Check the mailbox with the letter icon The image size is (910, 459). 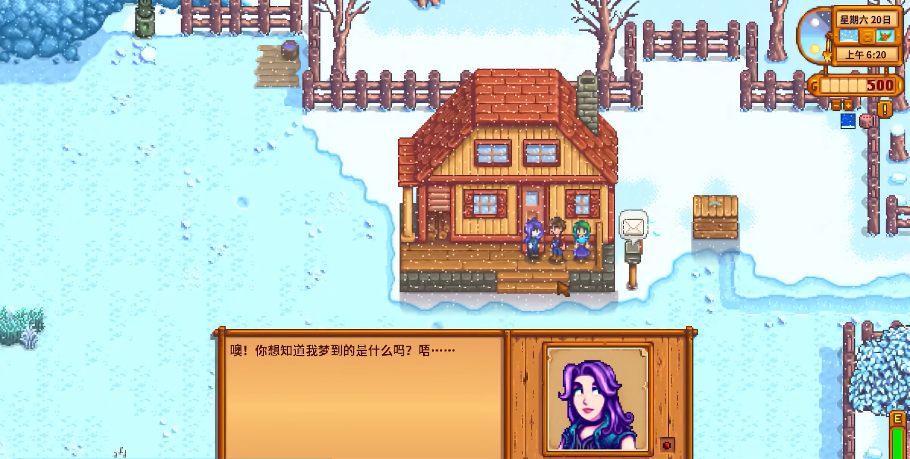click(632, 228)
